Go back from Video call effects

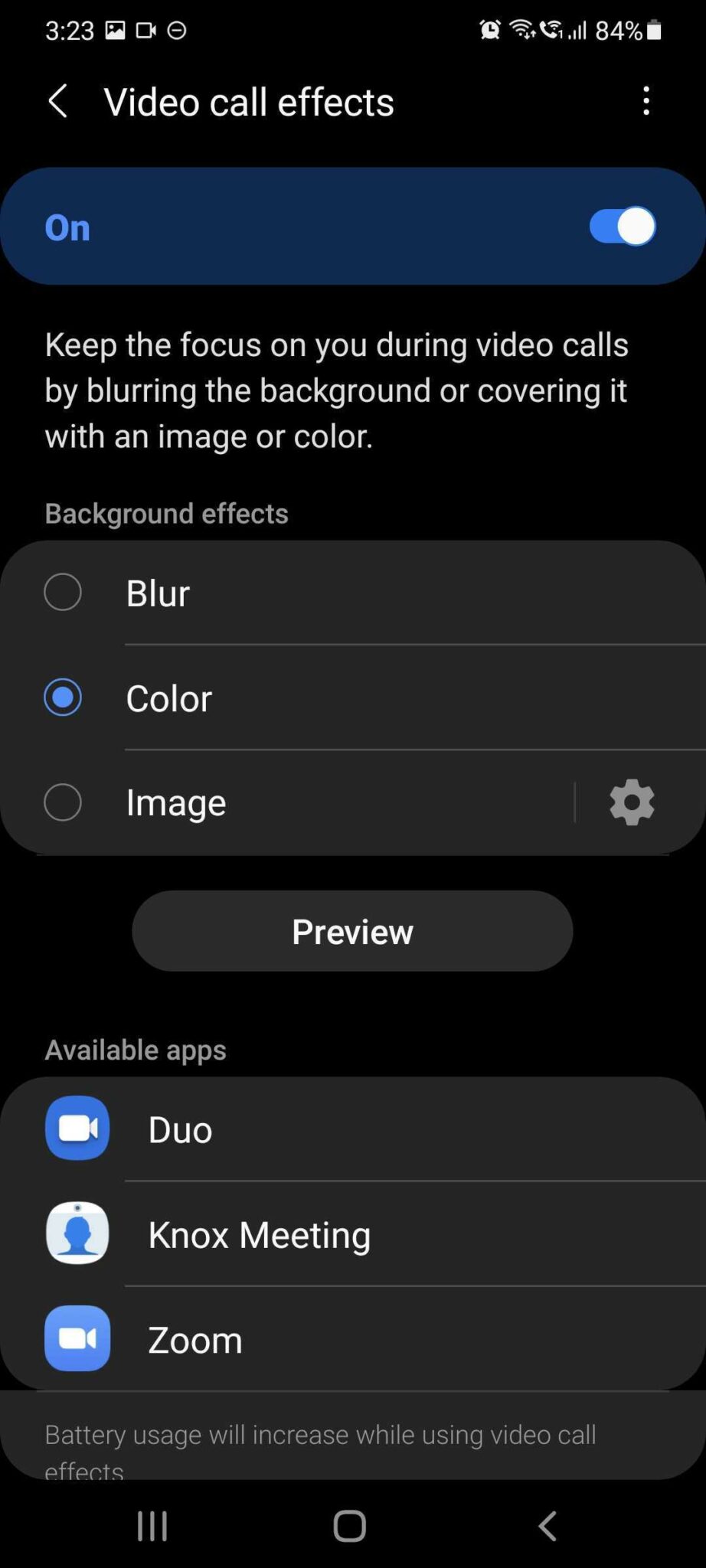(58, 101)
